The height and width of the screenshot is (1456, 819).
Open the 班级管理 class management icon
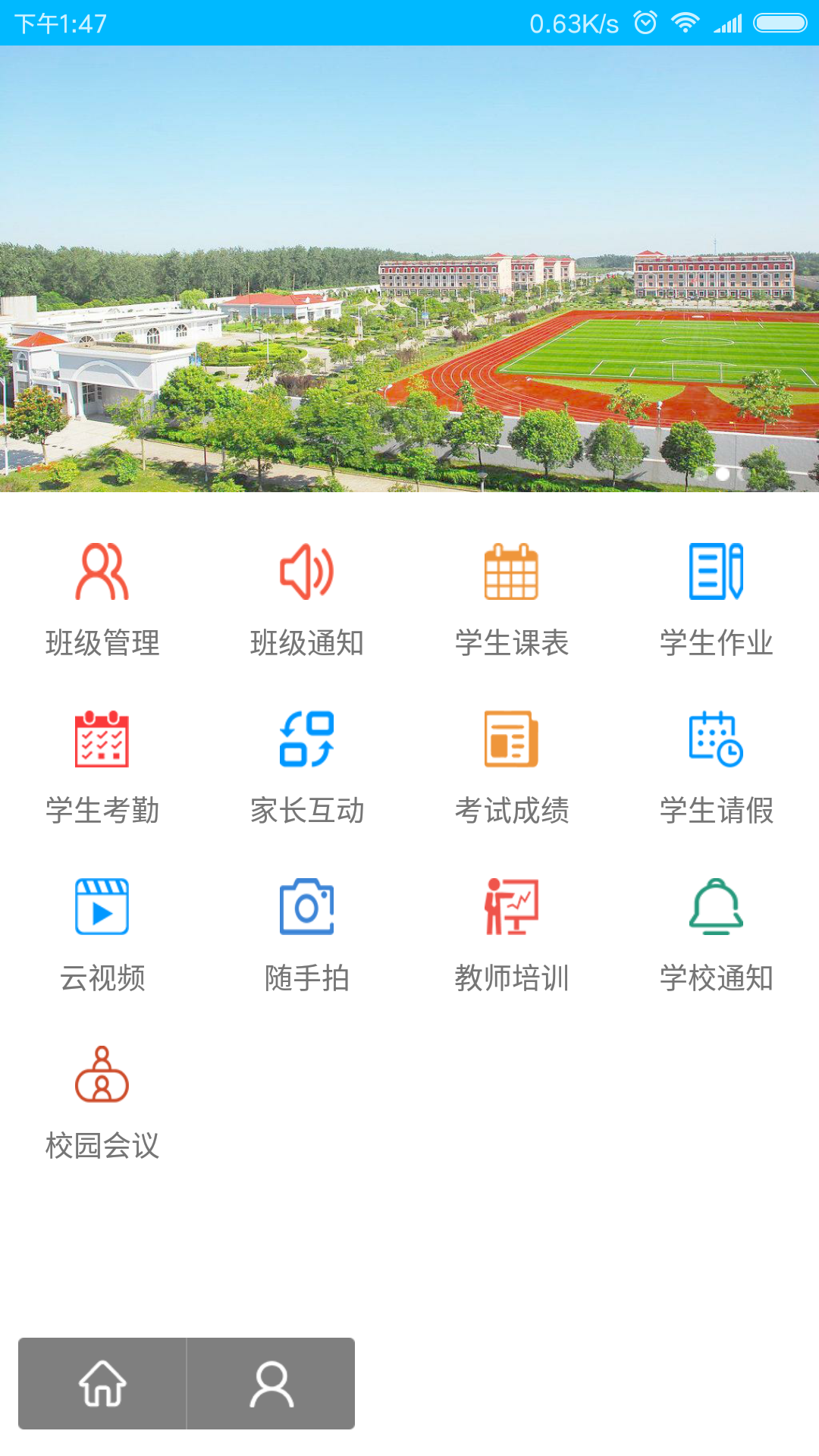(102, 575)
